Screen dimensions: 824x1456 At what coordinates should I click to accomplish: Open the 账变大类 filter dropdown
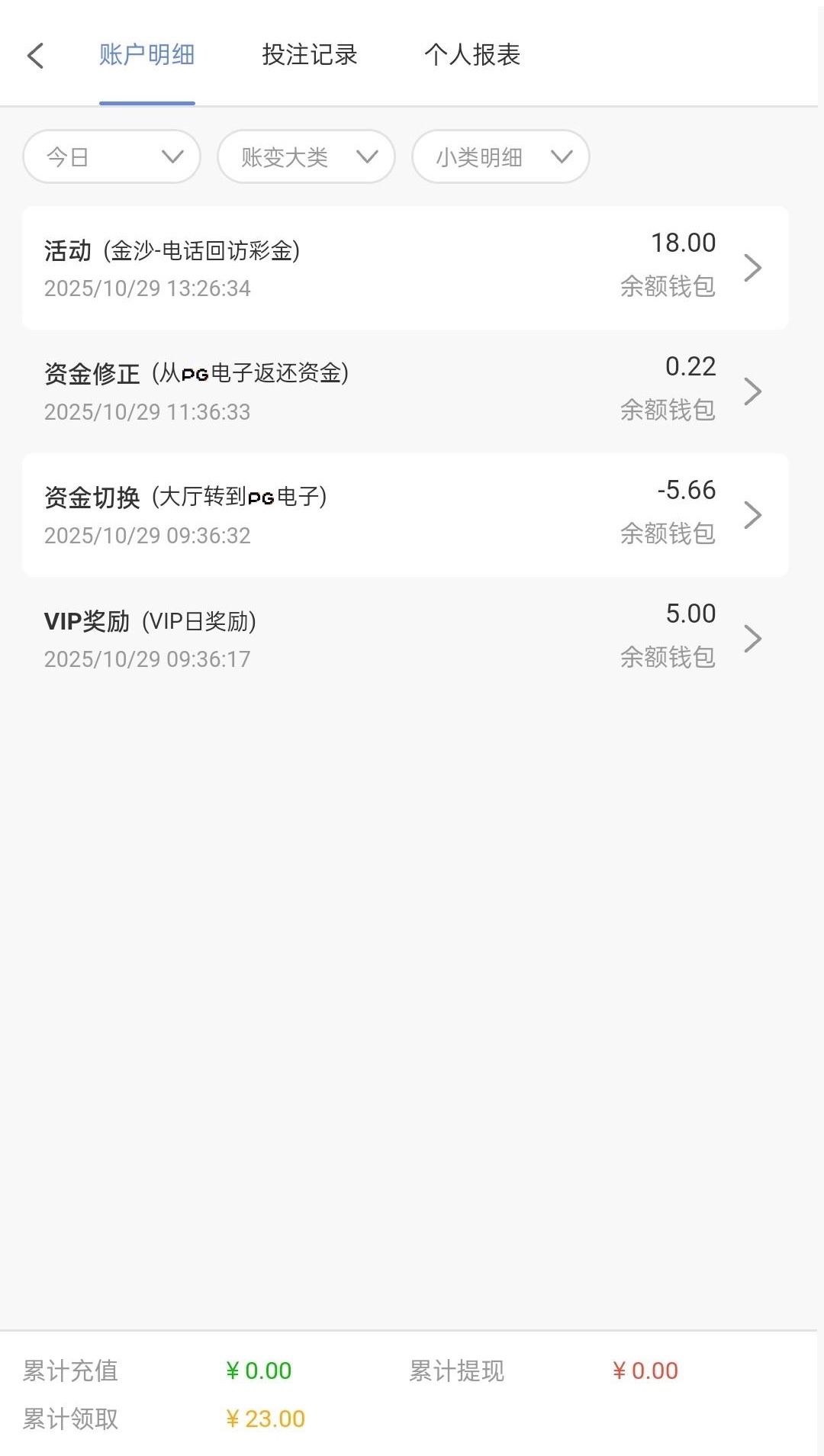tap(306, 157)
